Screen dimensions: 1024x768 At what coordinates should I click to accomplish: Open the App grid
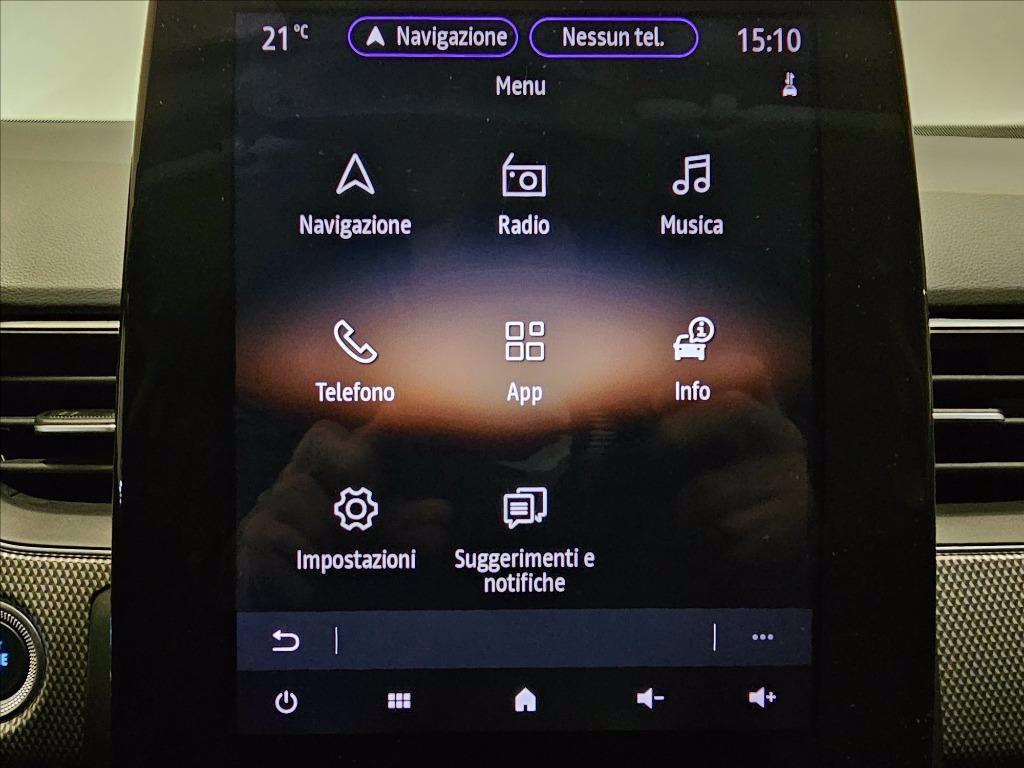(524, 361)
